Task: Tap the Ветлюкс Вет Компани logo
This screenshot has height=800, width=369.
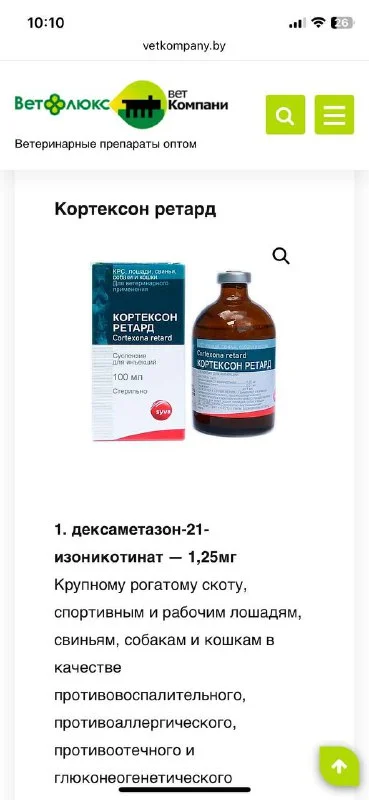Action: coord(121,104)
